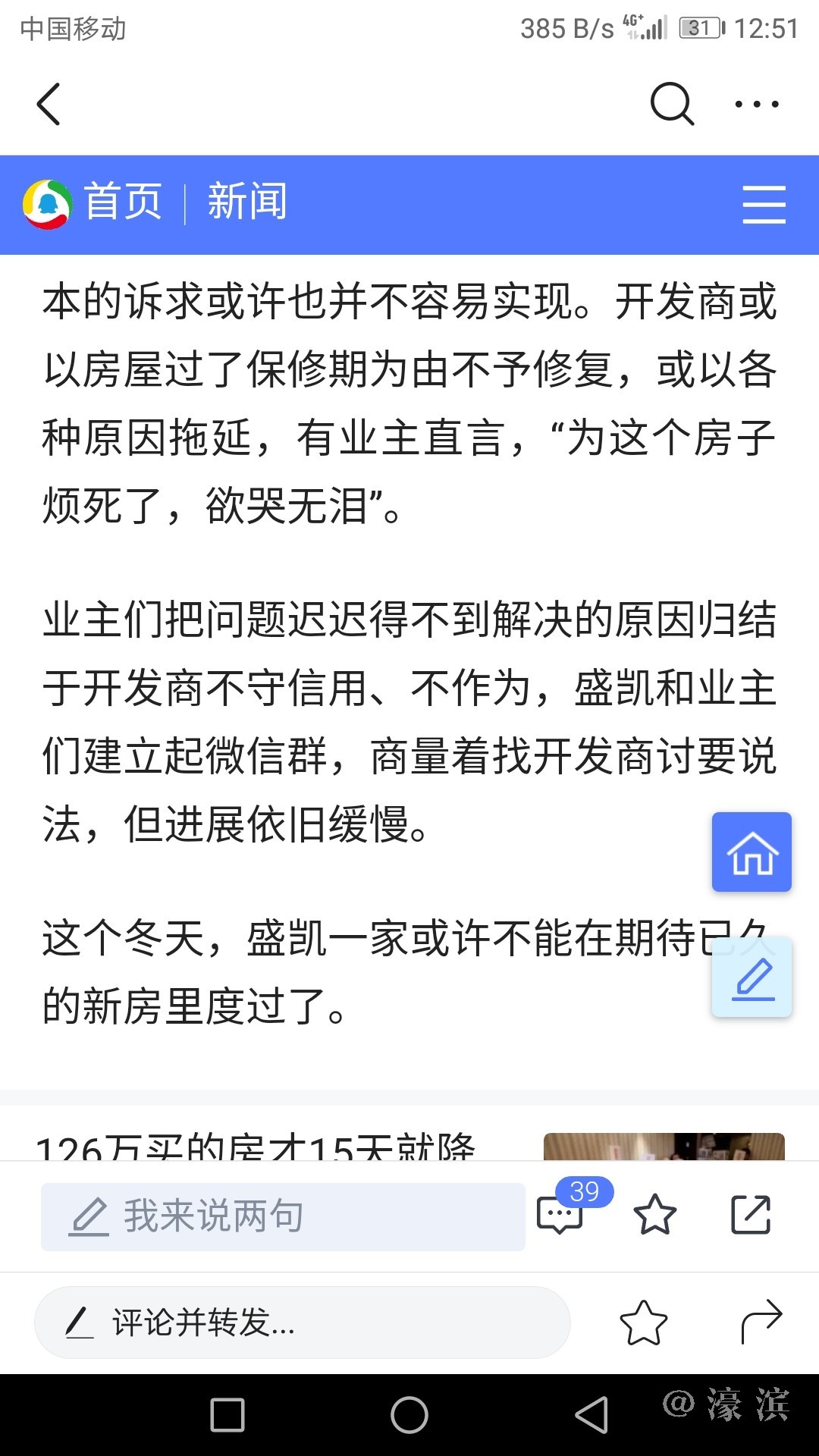The height and width of the screenshot is (1456, 819).
Task: Open the 新闻 section link
Action: coord(247,202)
